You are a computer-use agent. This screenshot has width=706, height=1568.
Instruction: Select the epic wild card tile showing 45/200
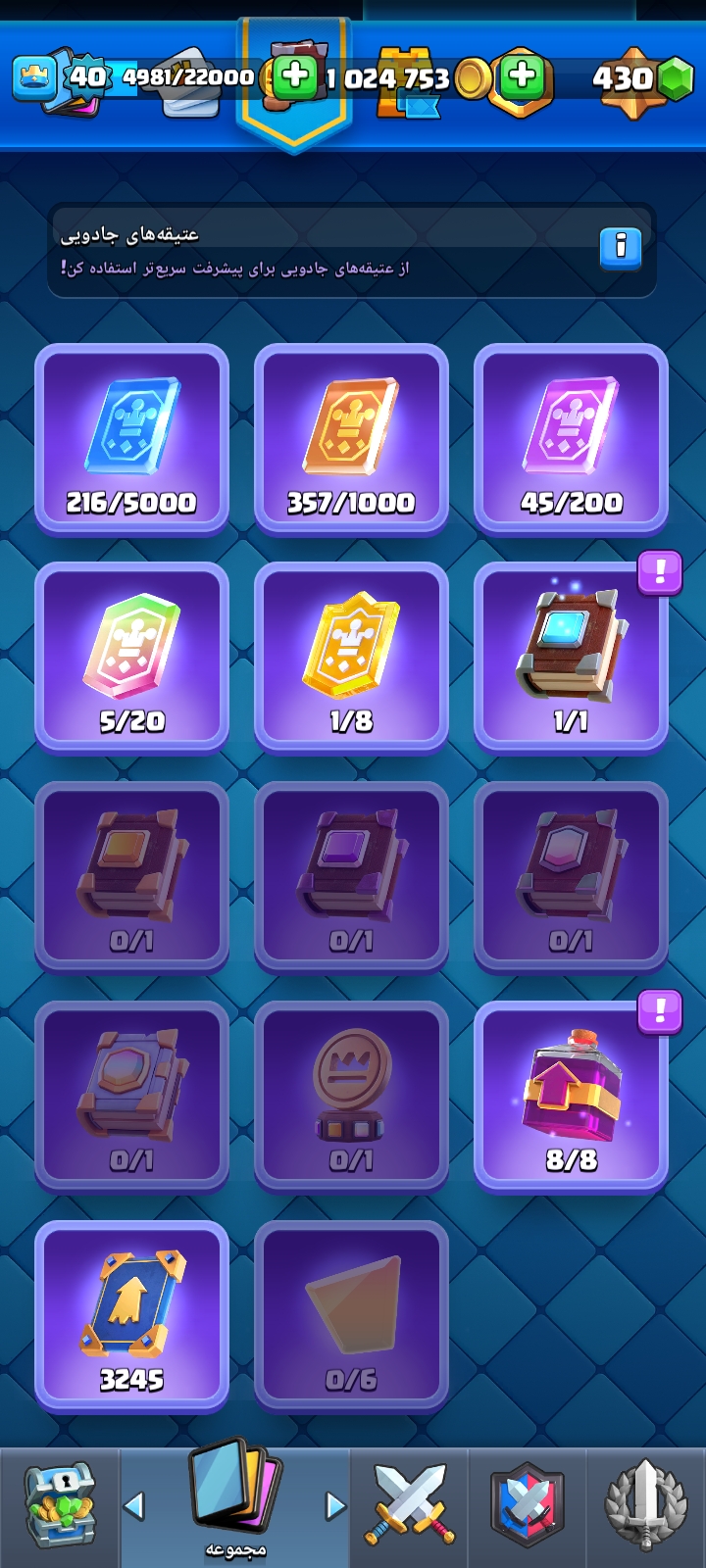[571, 438]
